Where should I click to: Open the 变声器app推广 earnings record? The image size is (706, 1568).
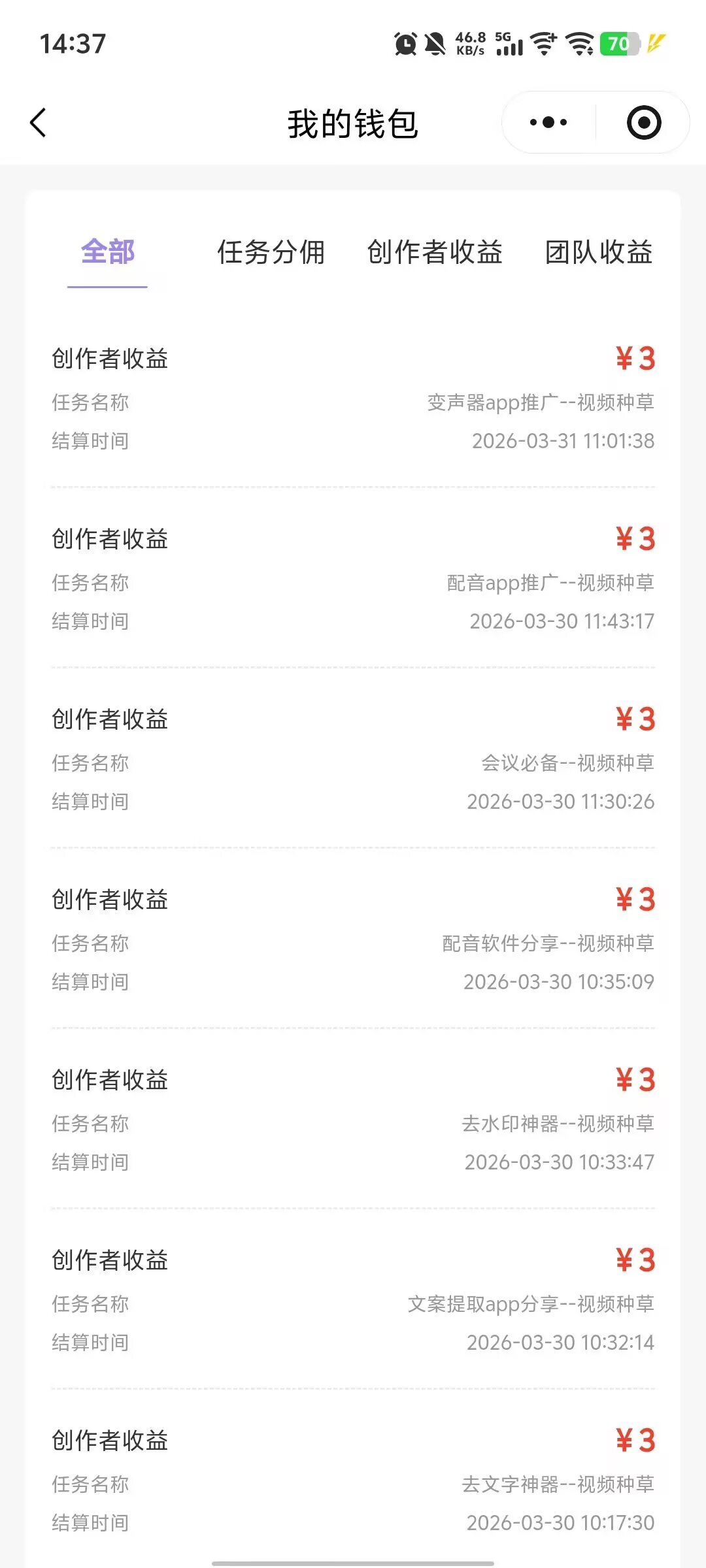pyautogui.click(x=353, y=400)
